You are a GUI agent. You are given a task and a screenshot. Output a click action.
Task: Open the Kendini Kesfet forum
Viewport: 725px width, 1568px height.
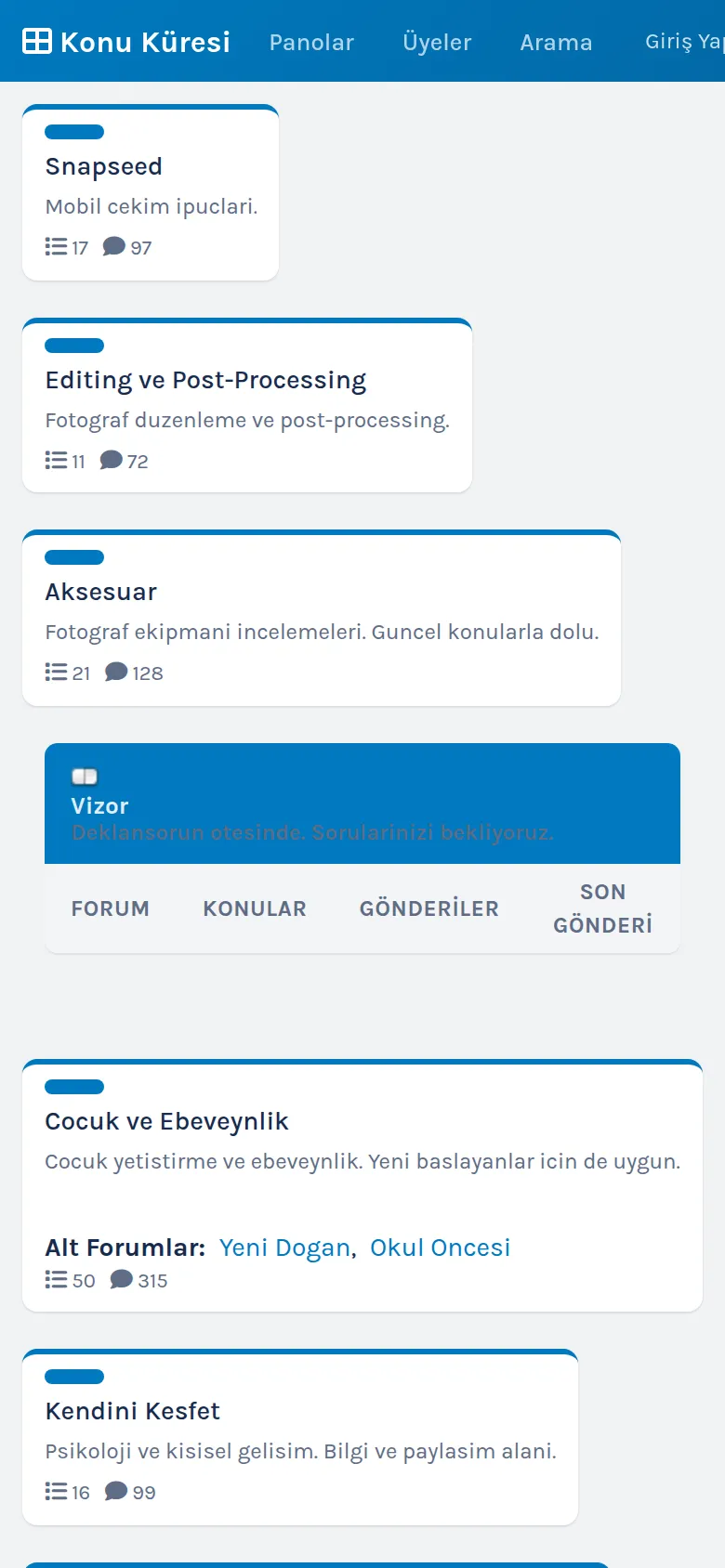133,1411
